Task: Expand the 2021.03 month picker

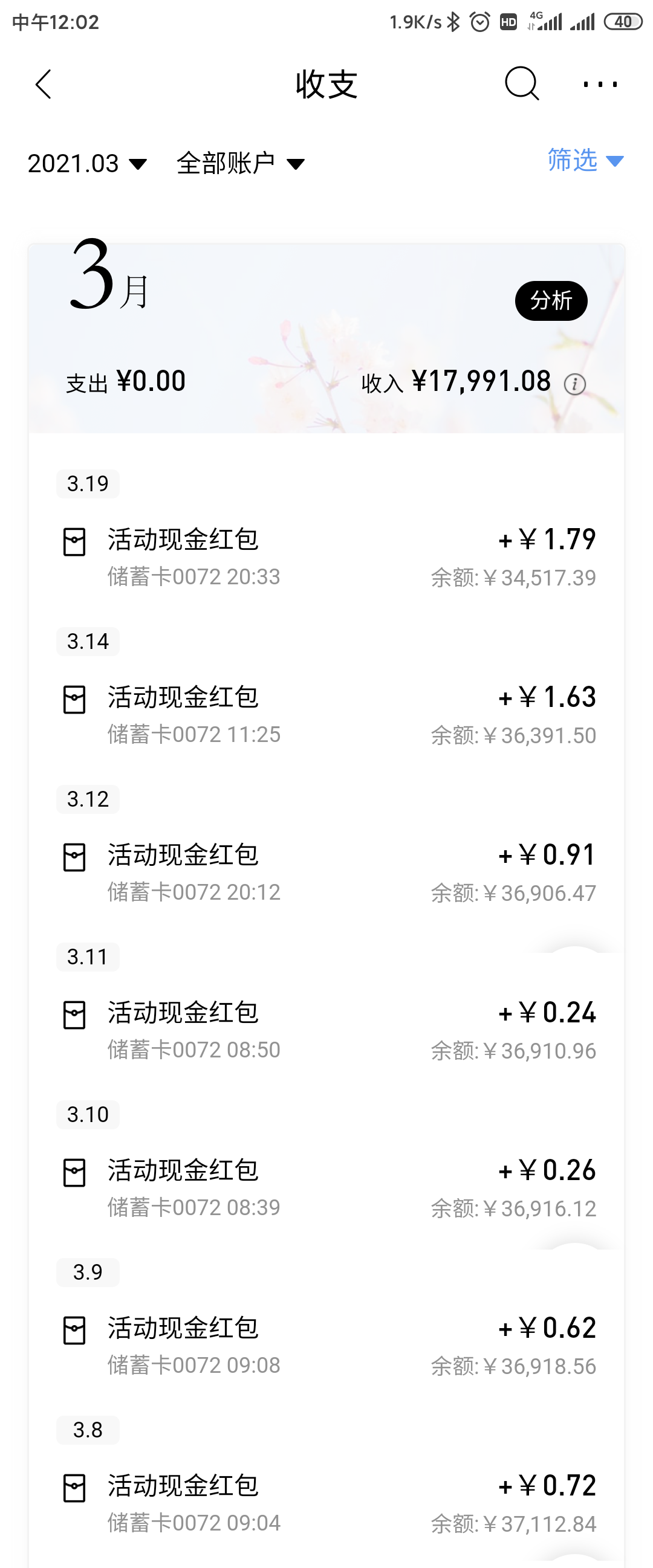Action: pyautogui.click(x=87, y=163)
